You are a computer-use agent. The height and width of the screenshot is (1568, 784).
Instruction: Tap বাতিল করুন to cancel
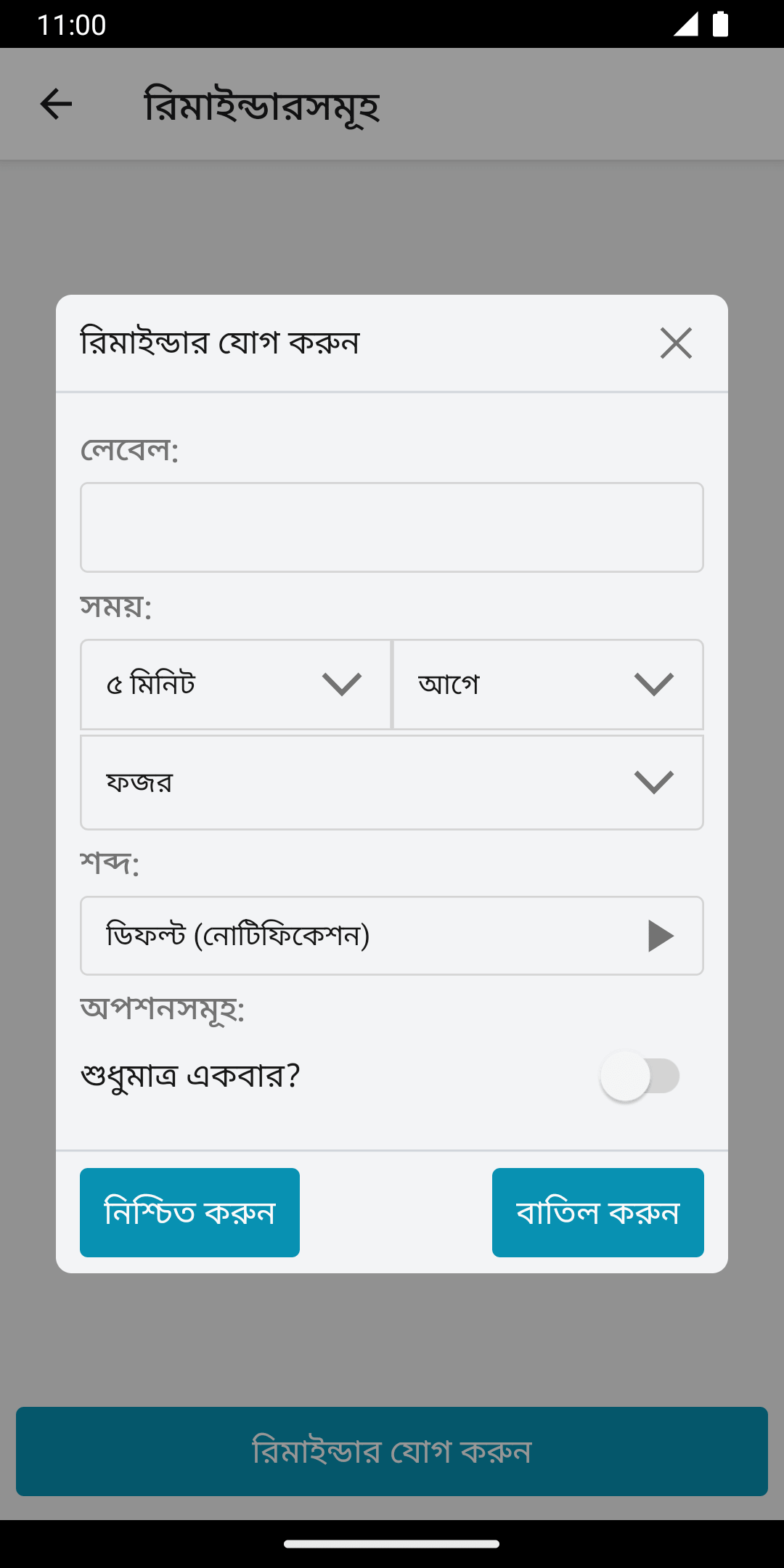[597, 1212]
